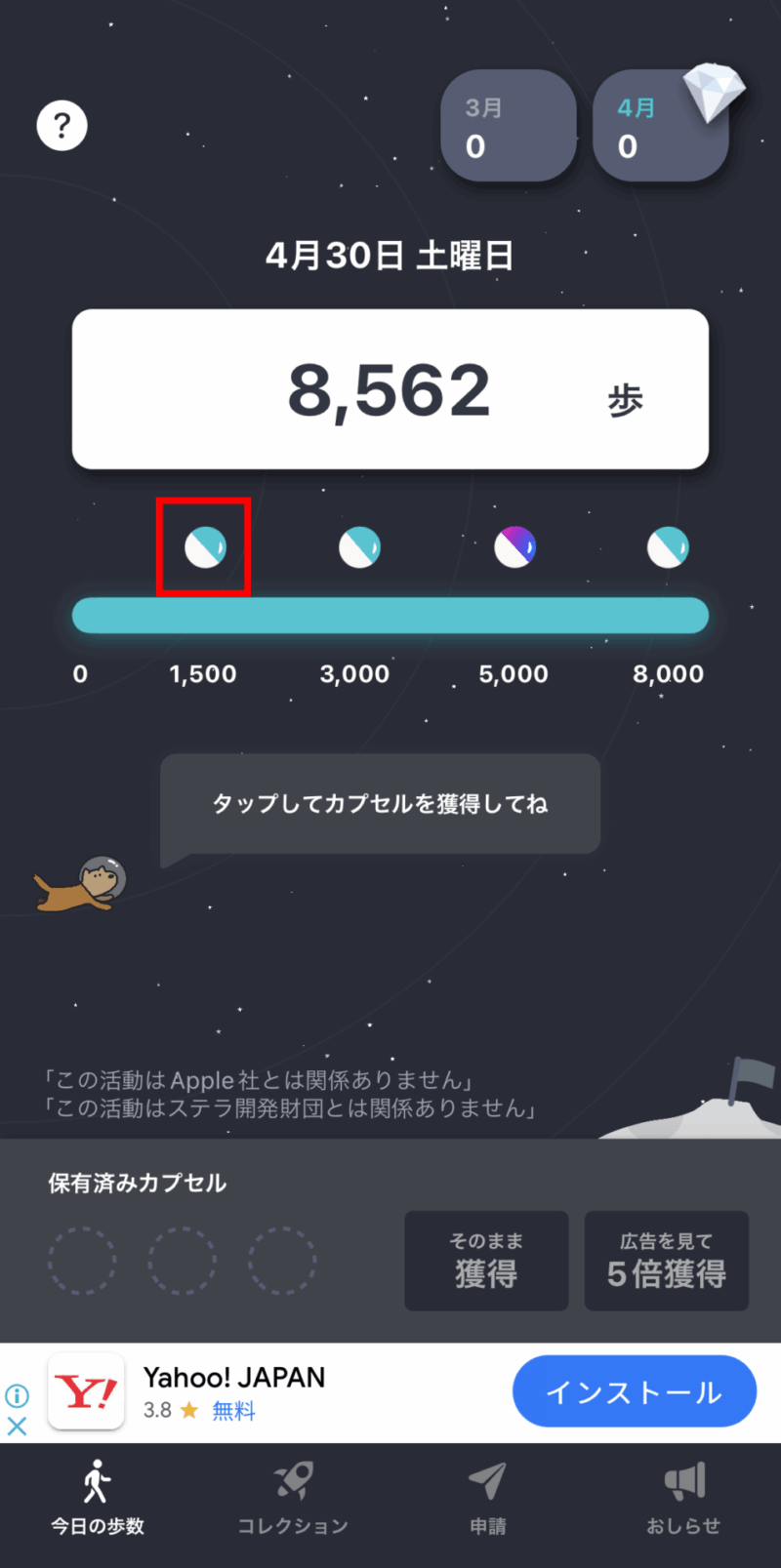Viewport: 781px width, 1568px height.
Task: Switch to the コレクション tab
Action: [x=293, y=1498]
